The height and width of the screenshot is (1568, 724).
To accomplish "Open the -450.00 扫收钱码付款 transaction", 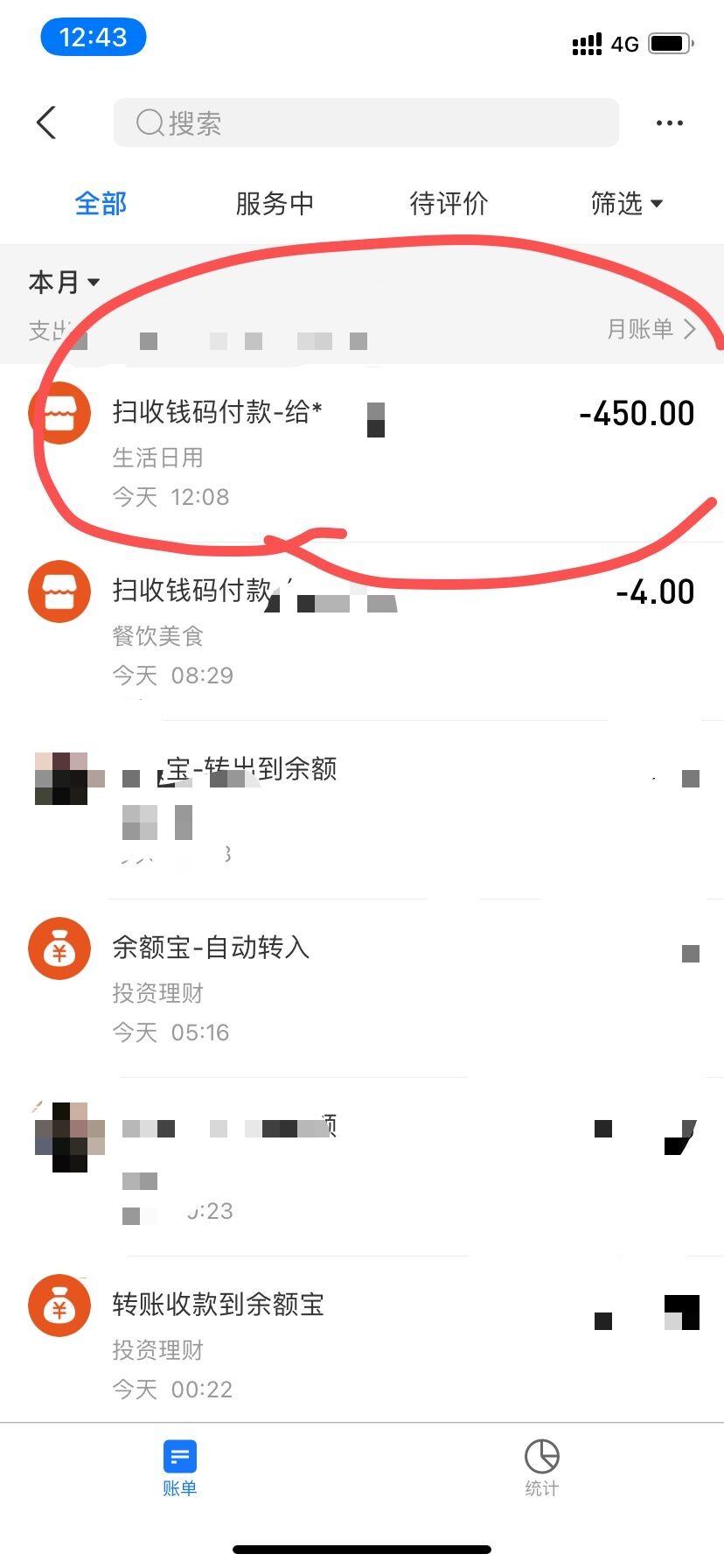I will 362,452.
